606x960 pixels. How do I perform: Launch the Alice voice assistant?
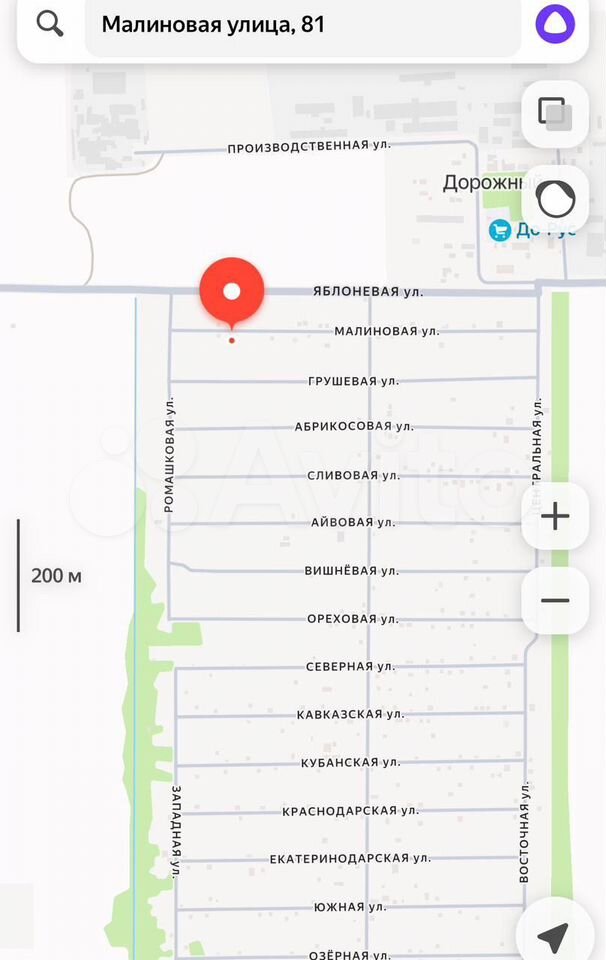(x=554, y=23)
